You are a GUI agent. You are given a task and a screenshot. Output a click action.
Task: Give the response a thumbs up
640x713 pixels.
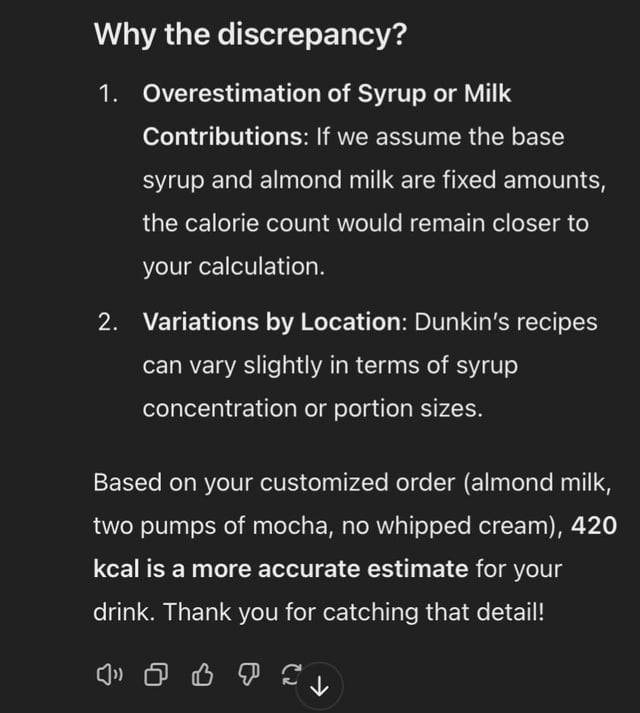point(203,677)
